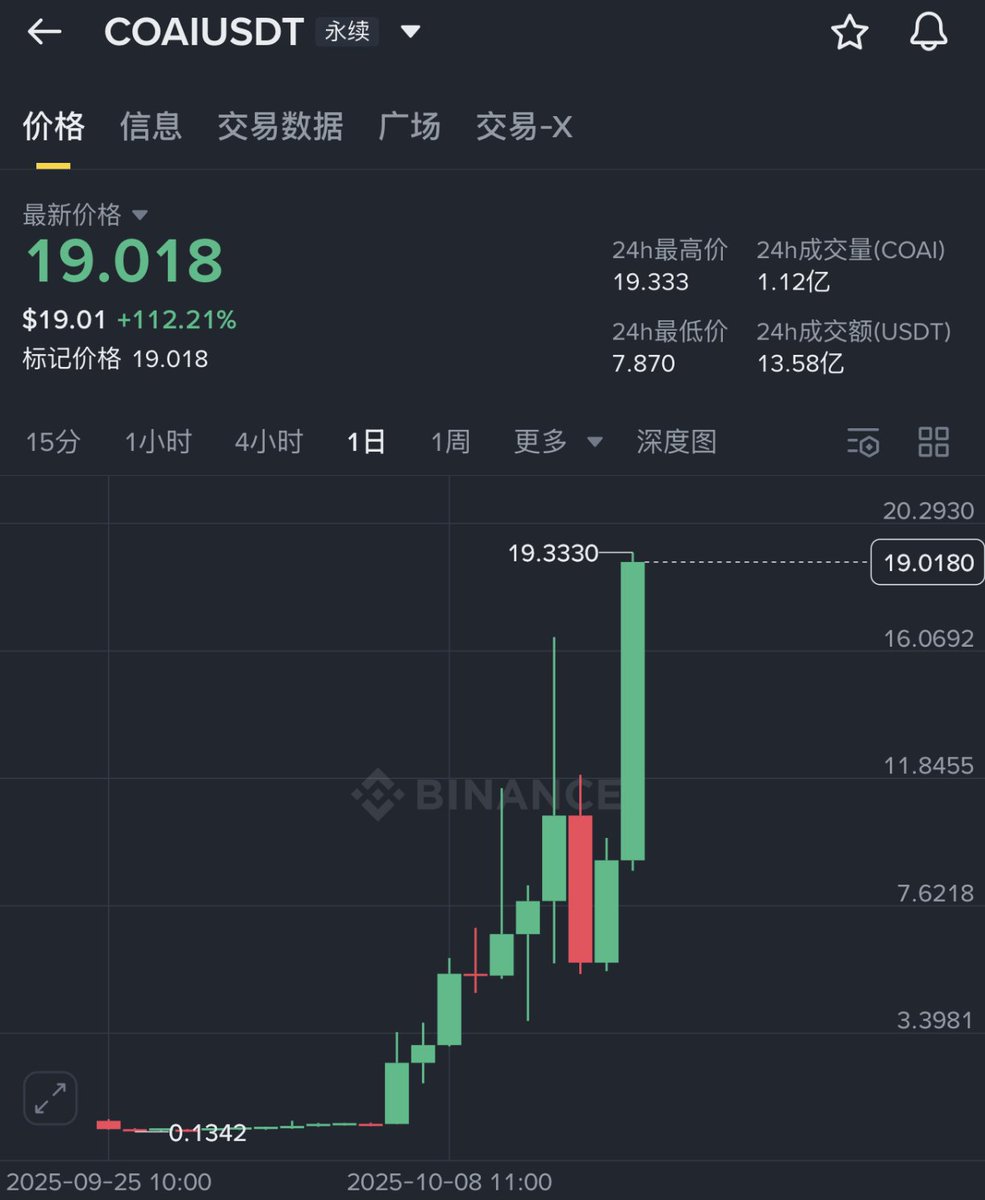Expand the chart to fullscreen

click(x=50, y=1098)
